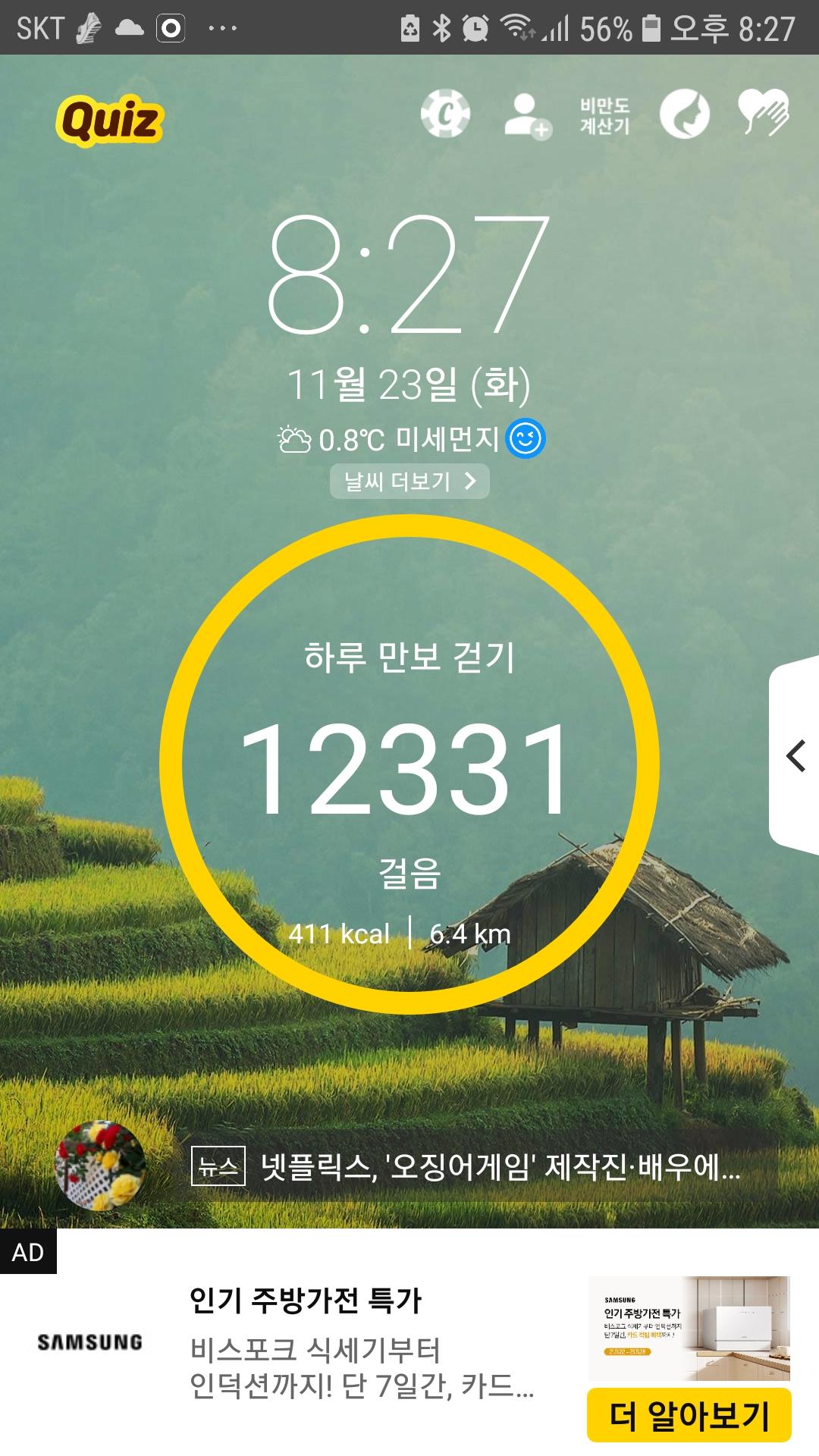This screenshot has width=819, height=1456.
Task: Tap 날씨 더보기 for more weather
Action: tap(409, 482)
